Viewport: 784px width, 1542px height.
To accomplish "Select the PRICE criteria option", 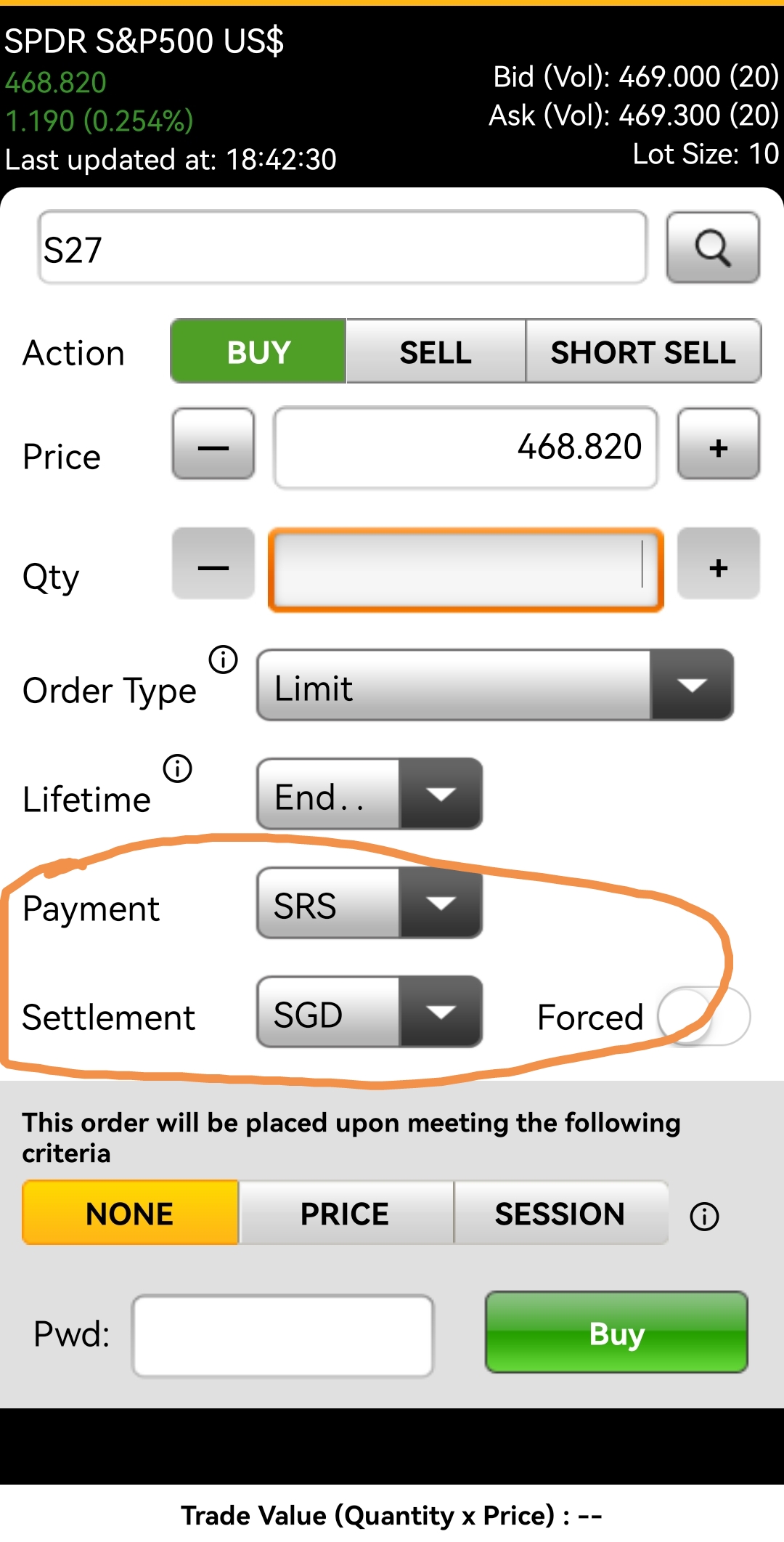I will (345, 1213).
